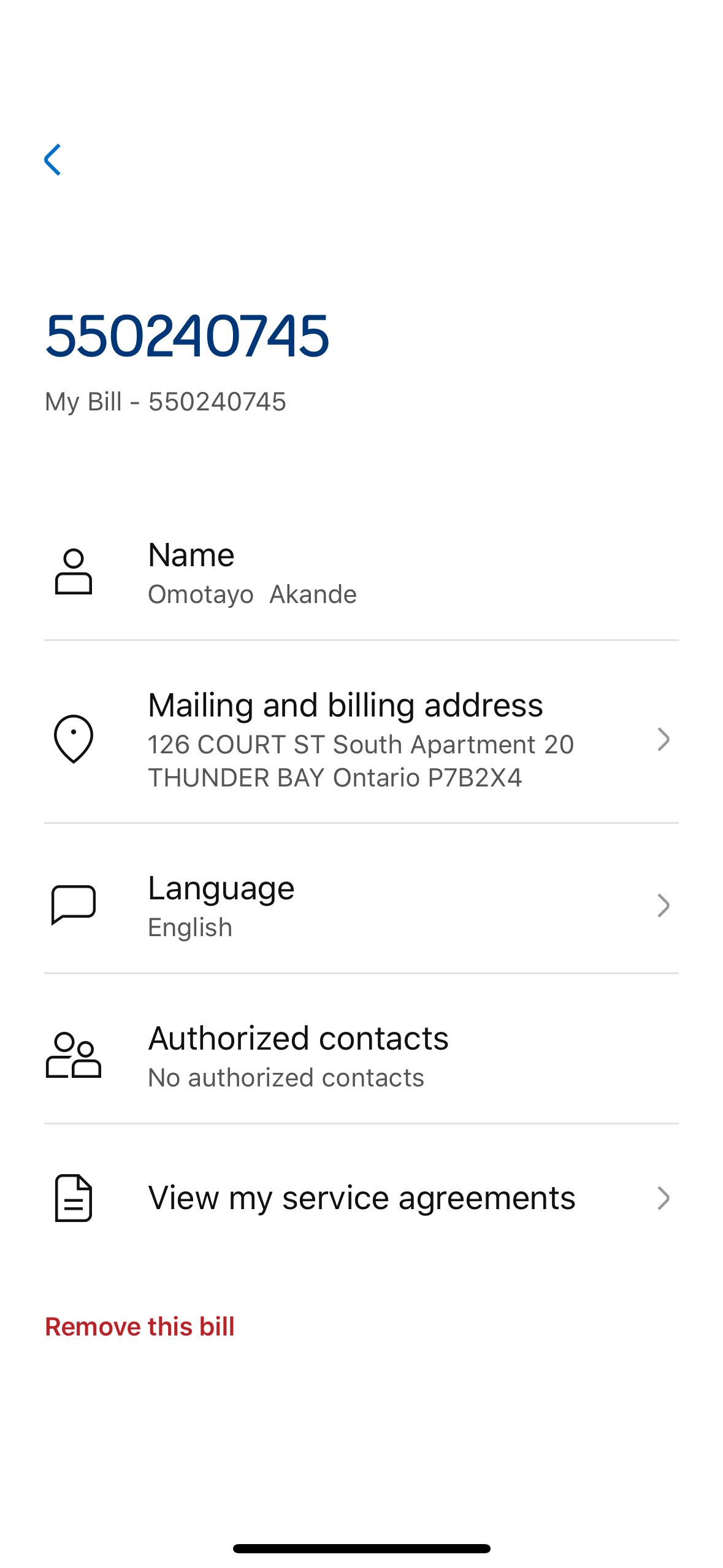View my service agreements
This screenshot has height=1568, width=723.
361,1197
